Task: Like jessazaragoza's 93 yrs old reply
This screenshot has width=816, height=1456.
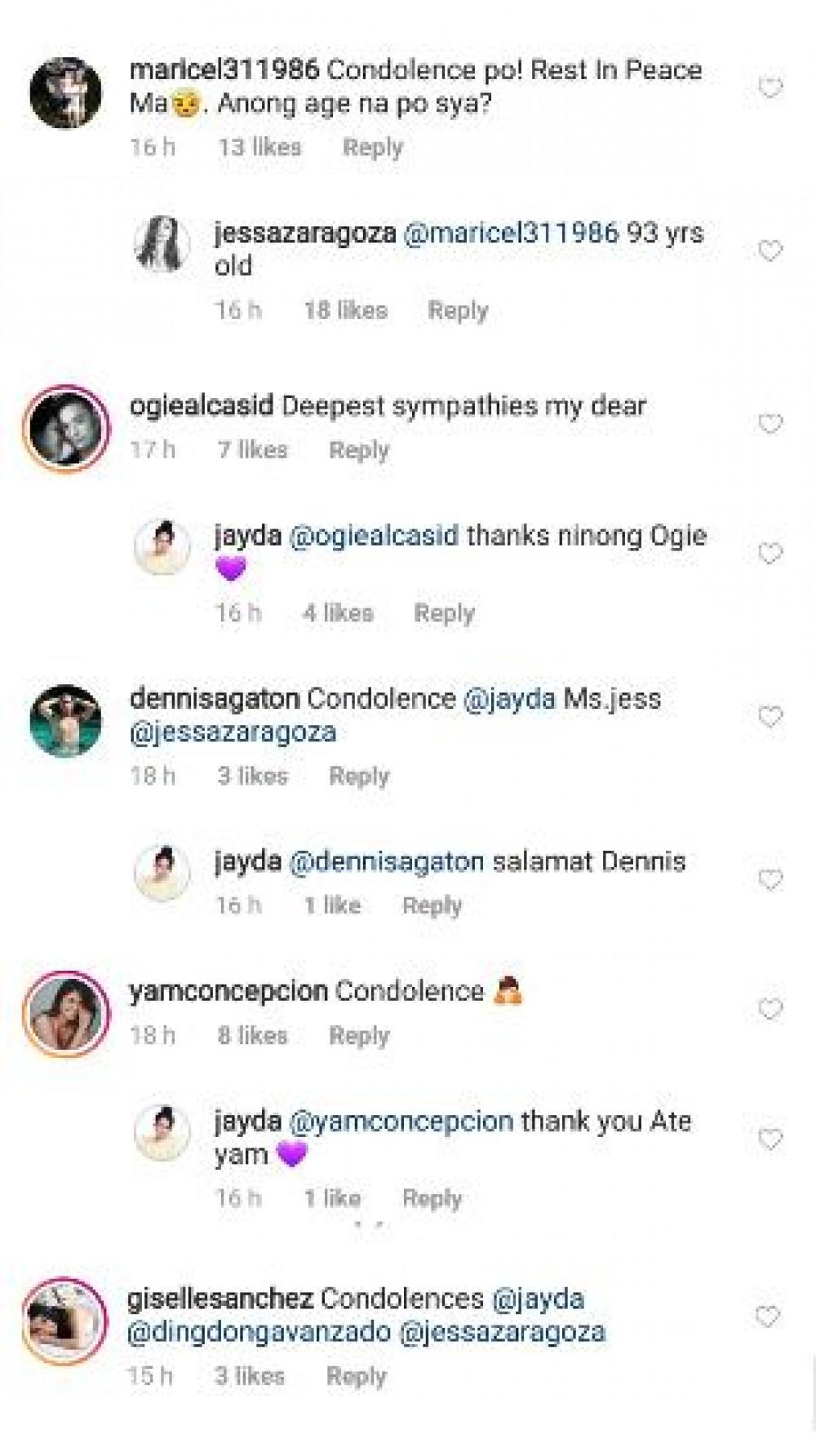Action: tap(770, 250)
